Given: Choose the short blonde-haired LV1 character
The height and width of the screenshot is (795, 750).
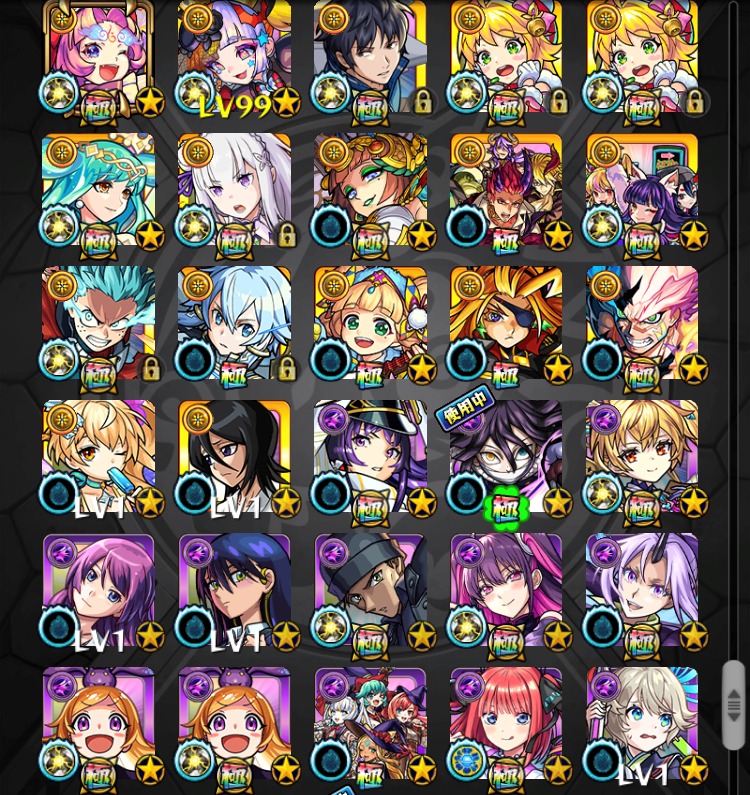Looking at the screenshot, I should pyautogui.click(x=642, y=724).
